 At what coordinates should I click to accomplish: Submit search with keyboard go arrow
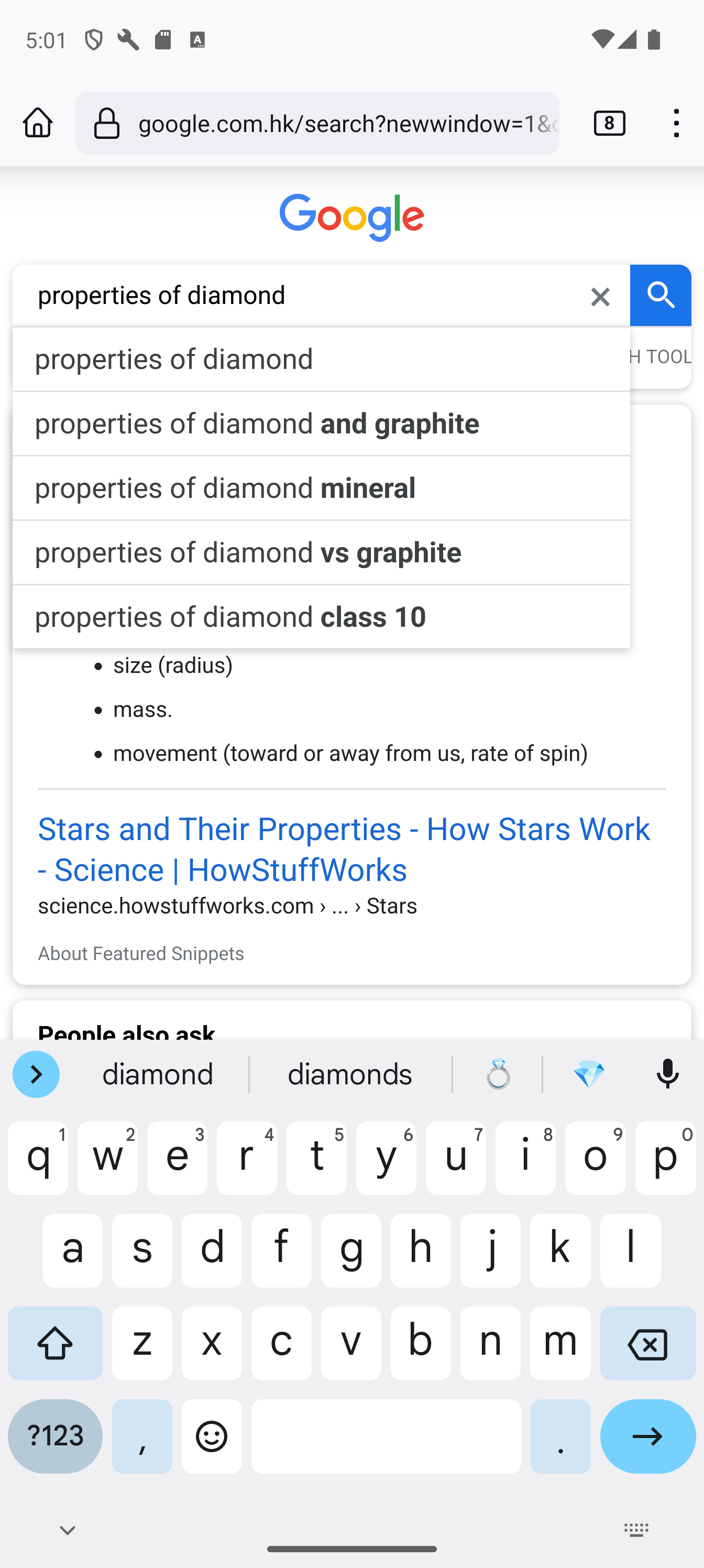click(647, 1436)
